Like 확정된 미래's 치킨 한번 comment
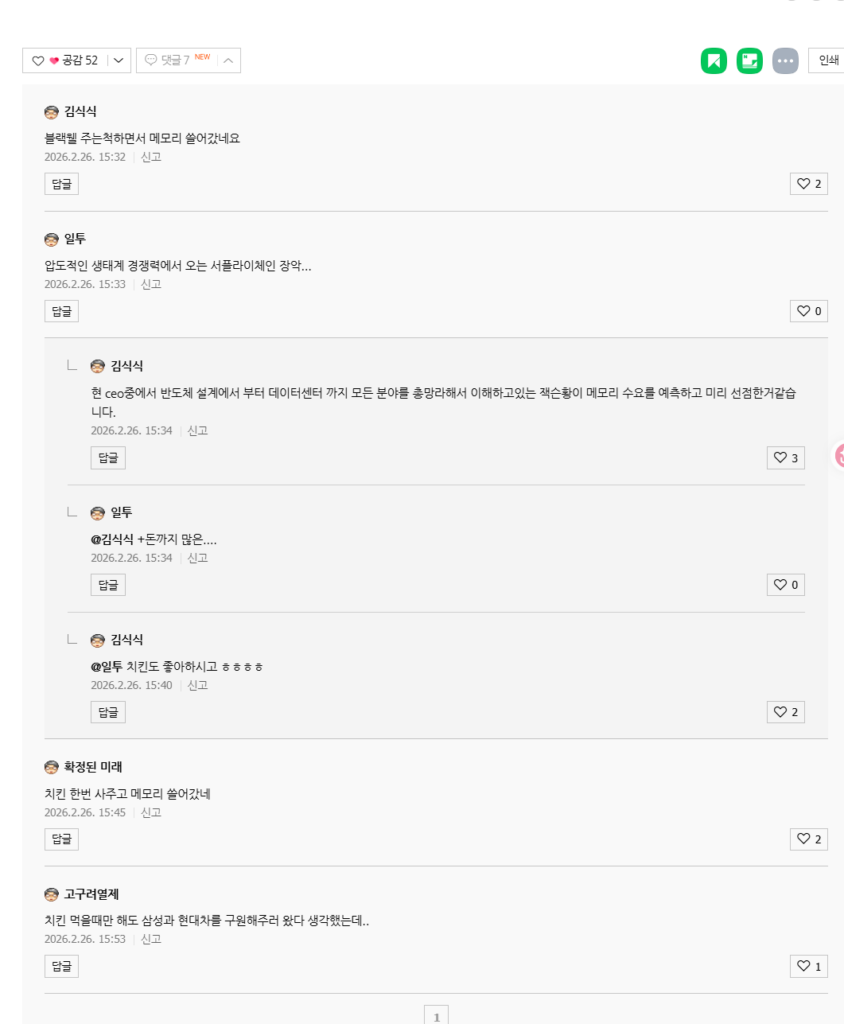 [808, 839]
